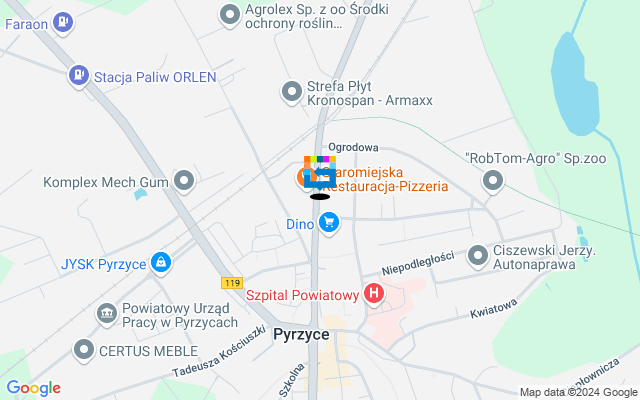Select the Powiatowy Urząd Pracy w Pyrzycach marker
Image resolution: width=640 pixels, height=400 pixels.
106,315
